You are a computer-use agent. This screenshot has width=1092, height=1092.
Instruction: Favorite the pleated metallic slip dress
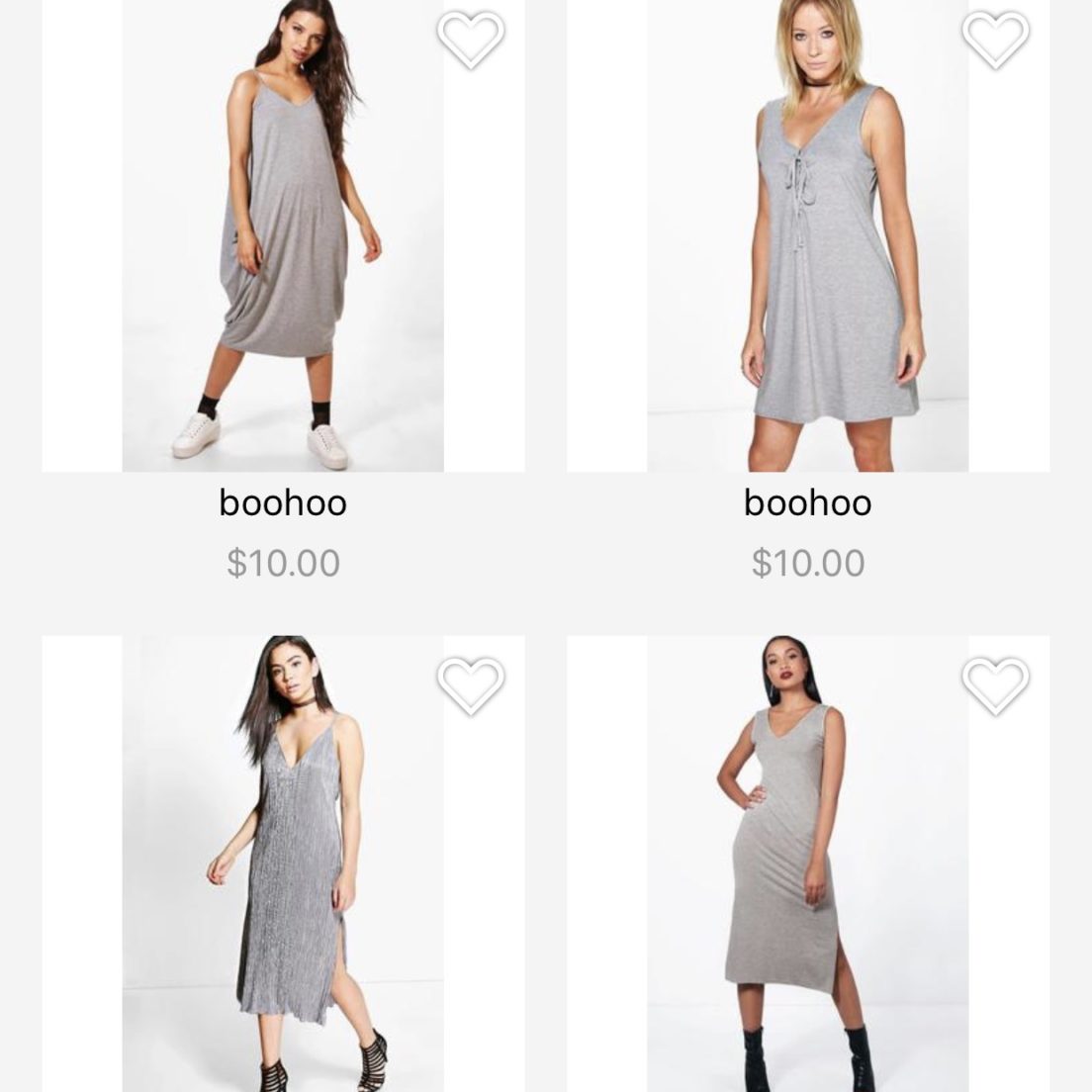[471, 684]
